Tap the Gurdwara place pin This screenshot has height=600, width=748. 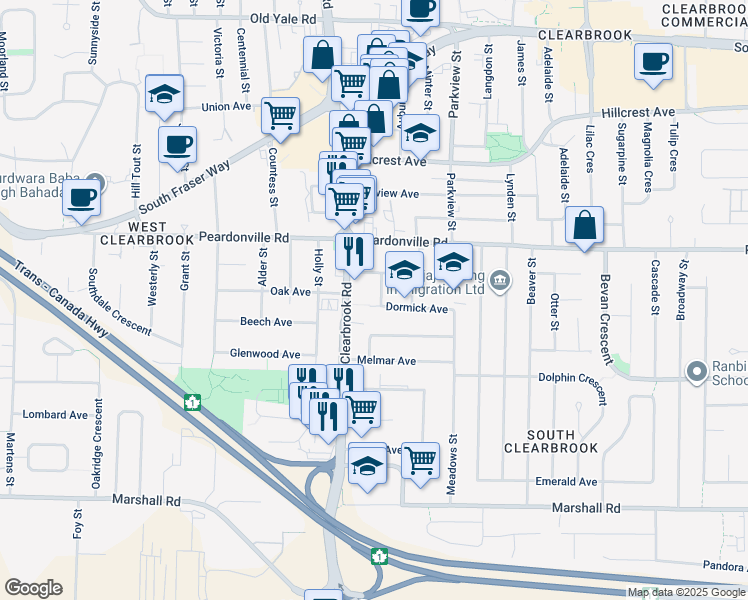96,182
